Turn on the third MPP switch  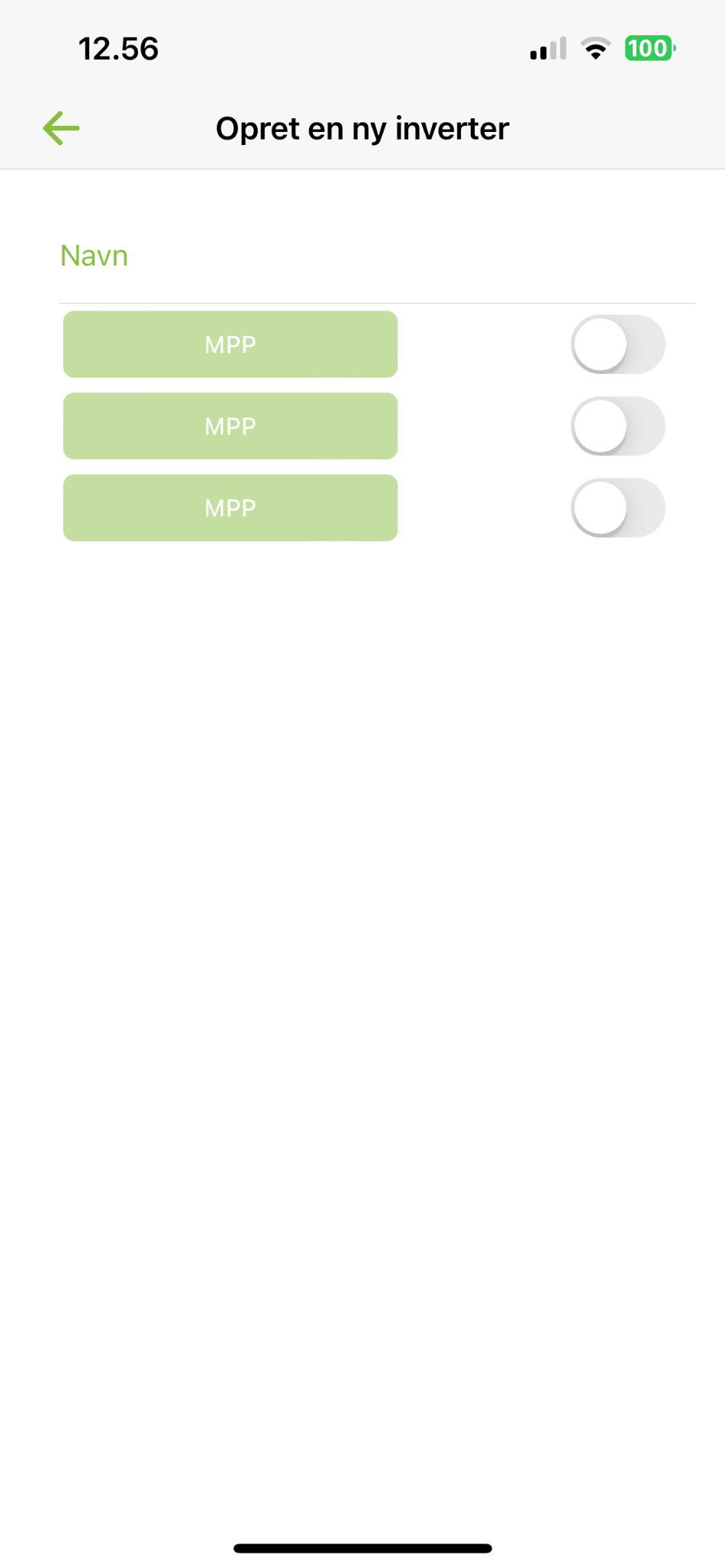click(x=618, y=507)
